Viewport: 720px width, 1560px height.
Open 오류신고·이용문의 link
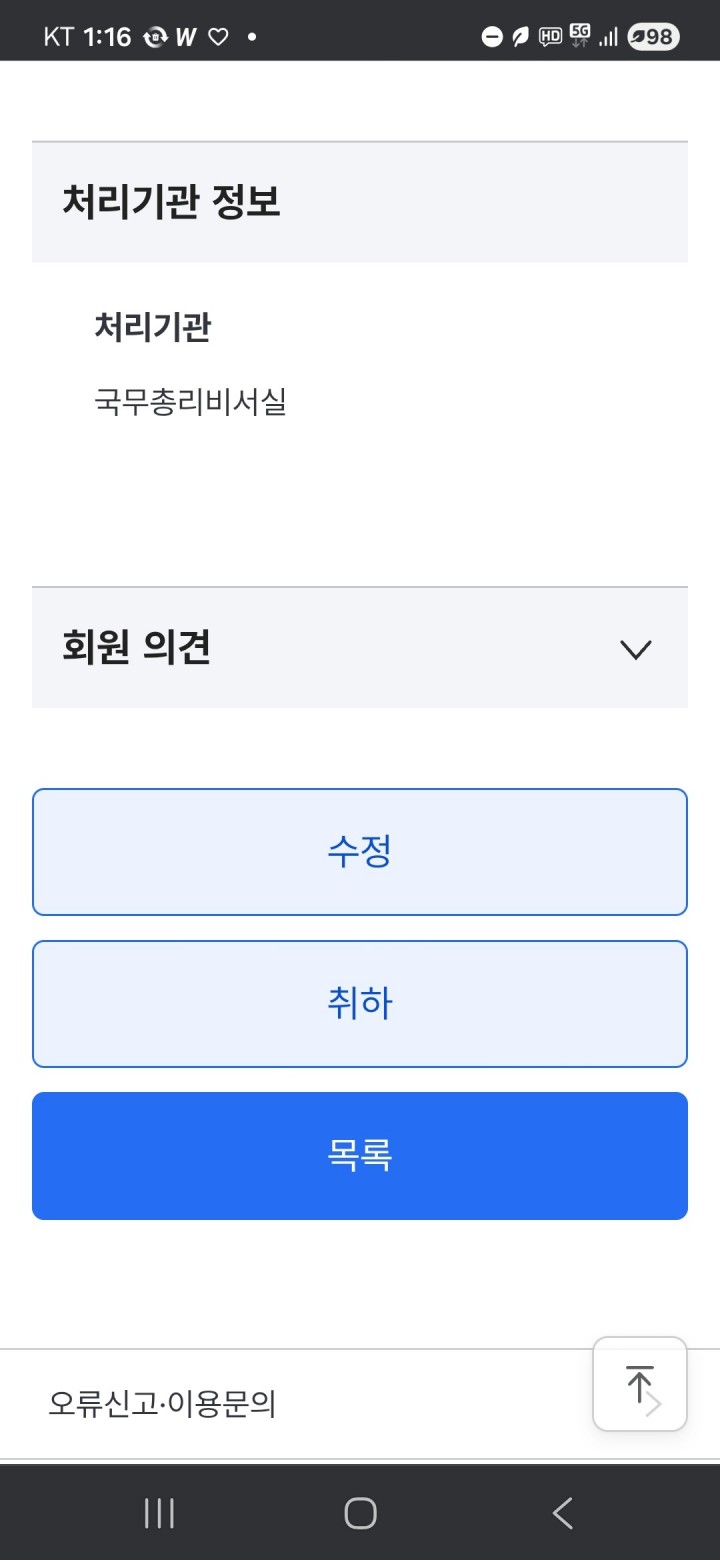(162, 1405)
